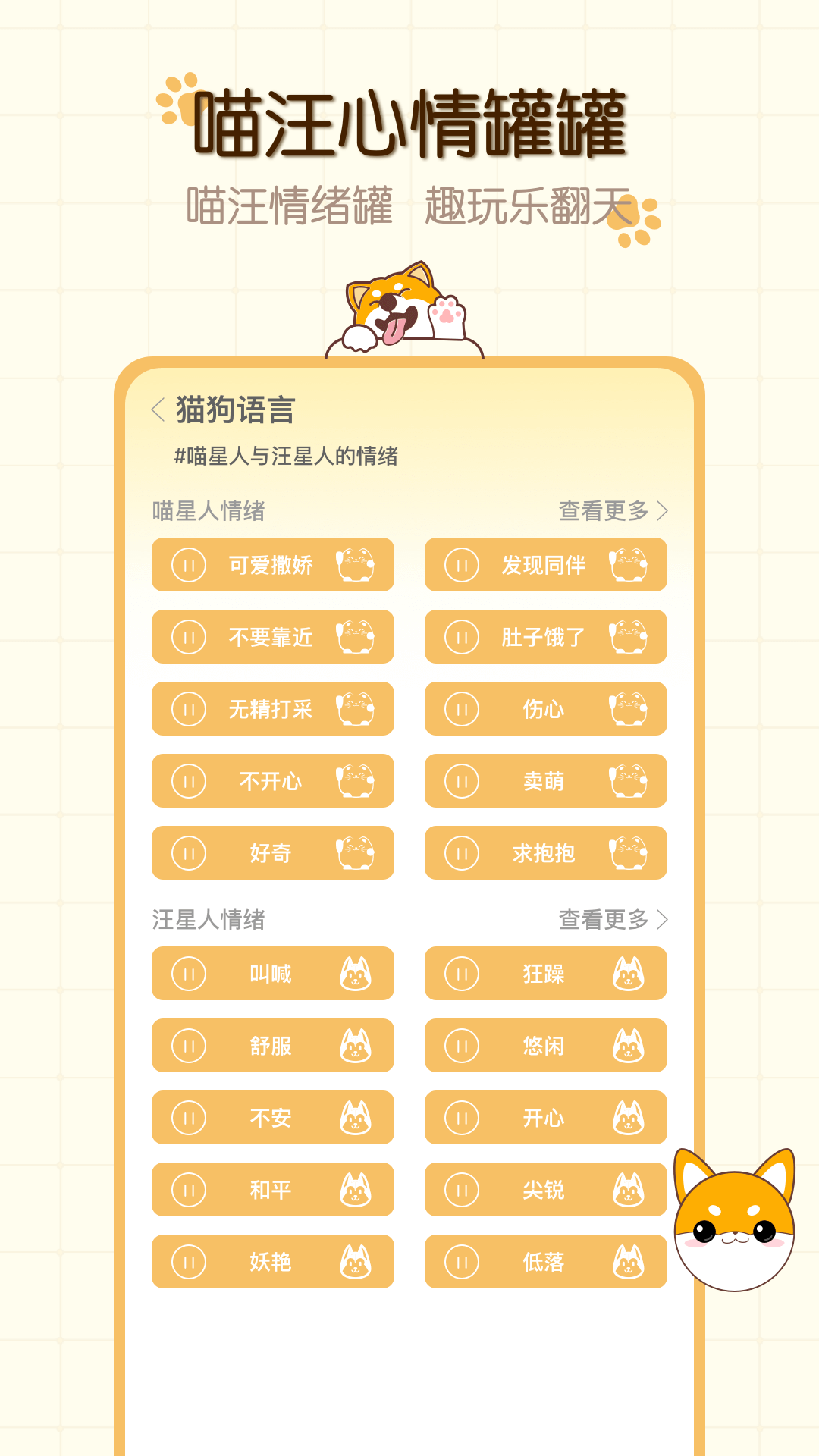Select the dog icon beside 低落

(629, 1261)
